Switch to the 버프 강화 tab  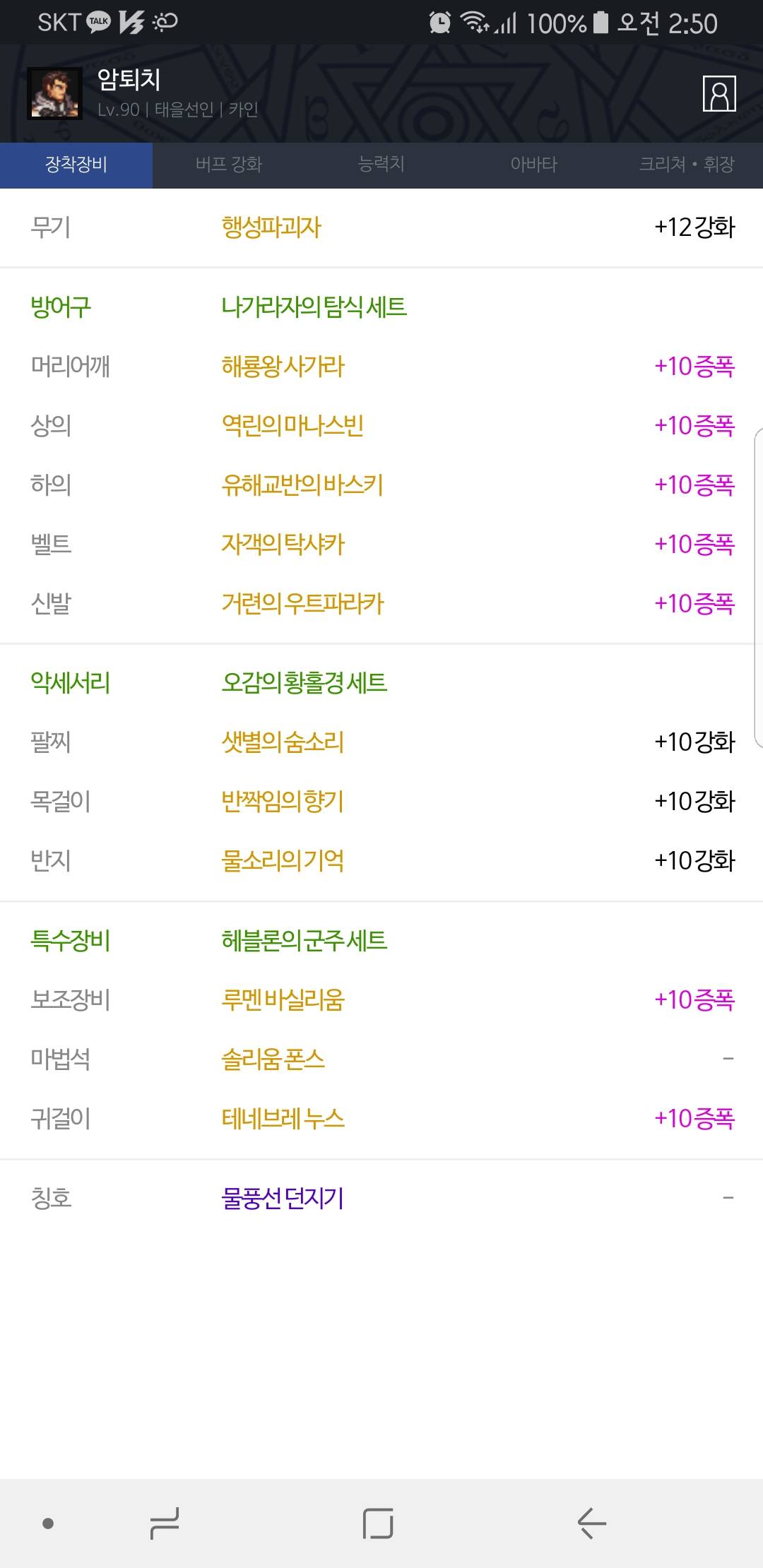[x=229, y=165]
